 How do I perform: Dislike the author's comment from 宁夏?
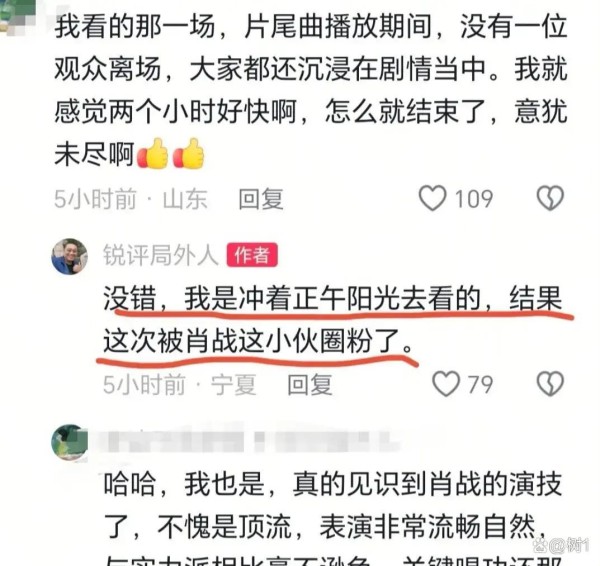click(x=550, y=383)
